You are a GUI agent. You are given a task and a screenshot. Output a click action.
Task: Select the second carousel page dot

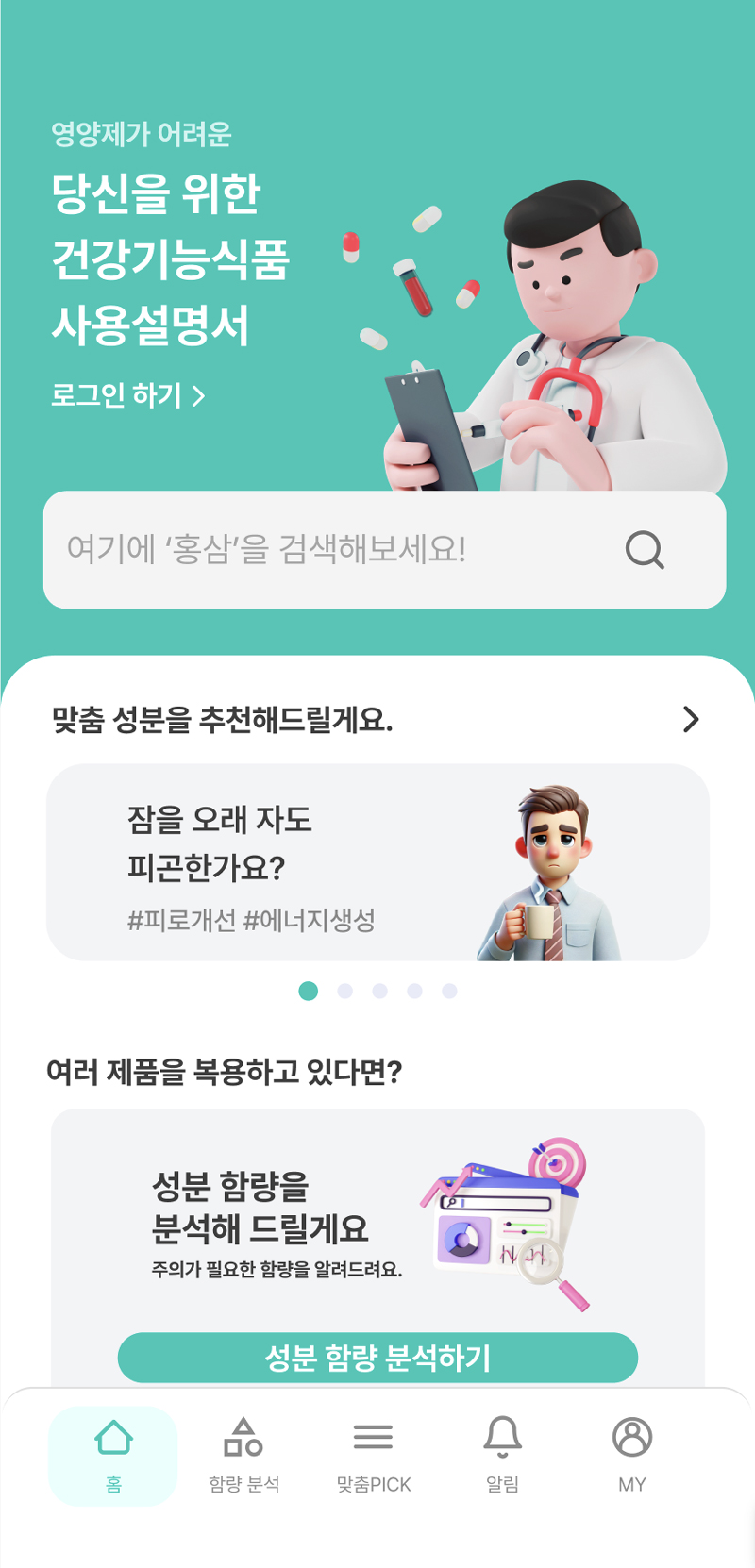pos(344,991)
